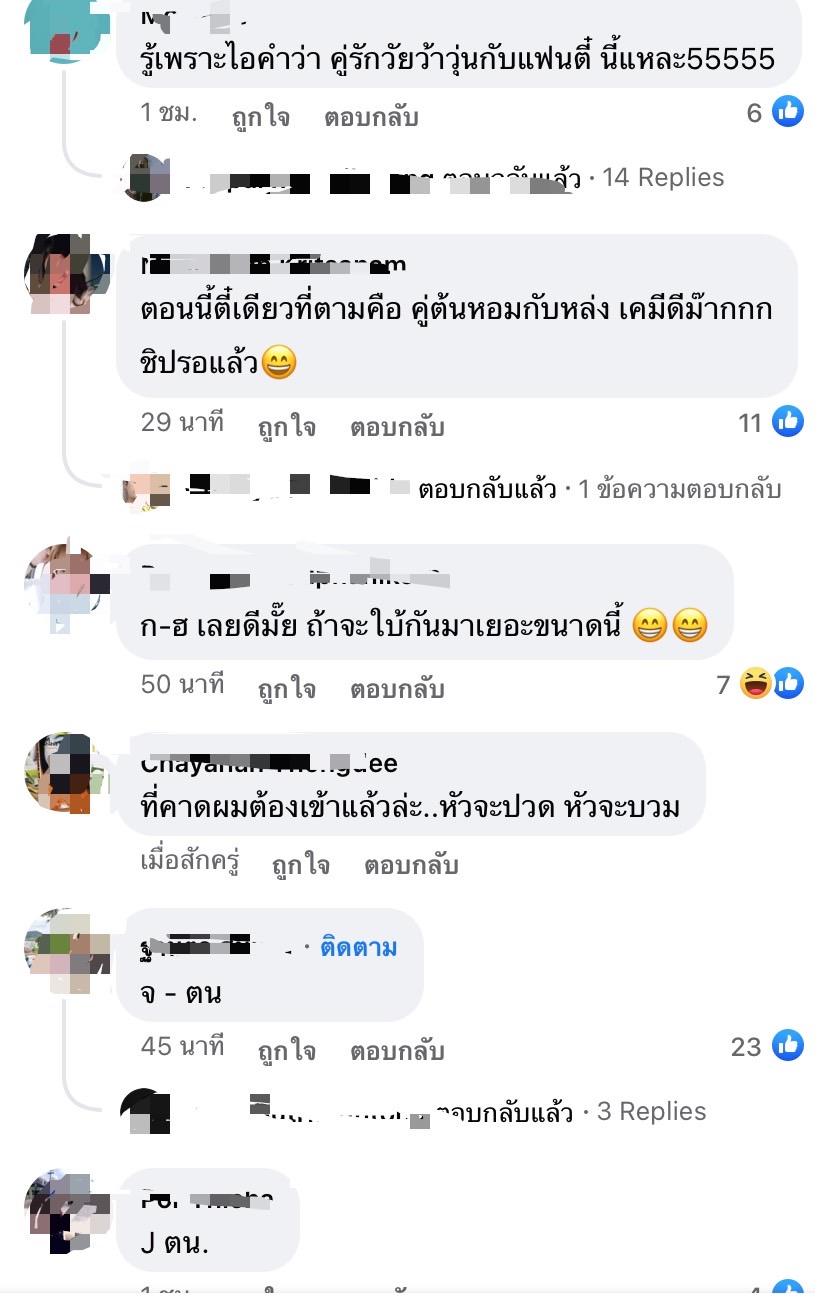View the 11 reactions on the คู่ต้นหอมกับหล่ง comment

(x=770, y=422)
